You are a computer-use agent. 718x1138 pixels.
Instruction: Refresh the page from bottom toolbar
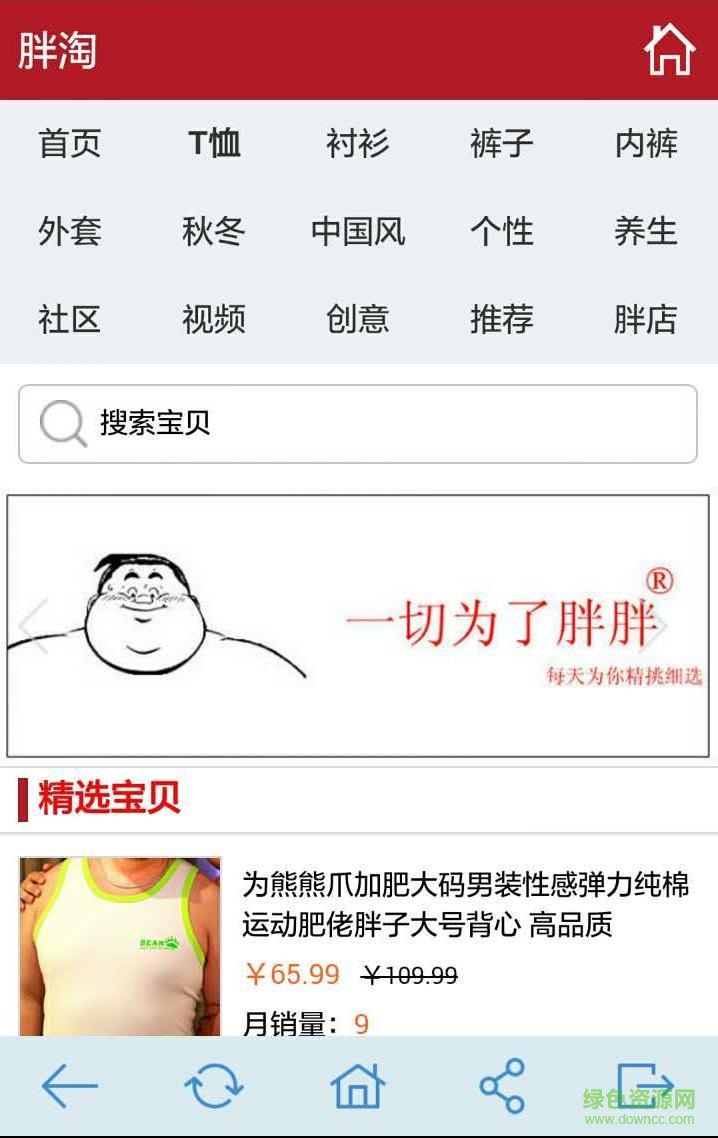pos(214,1086)
